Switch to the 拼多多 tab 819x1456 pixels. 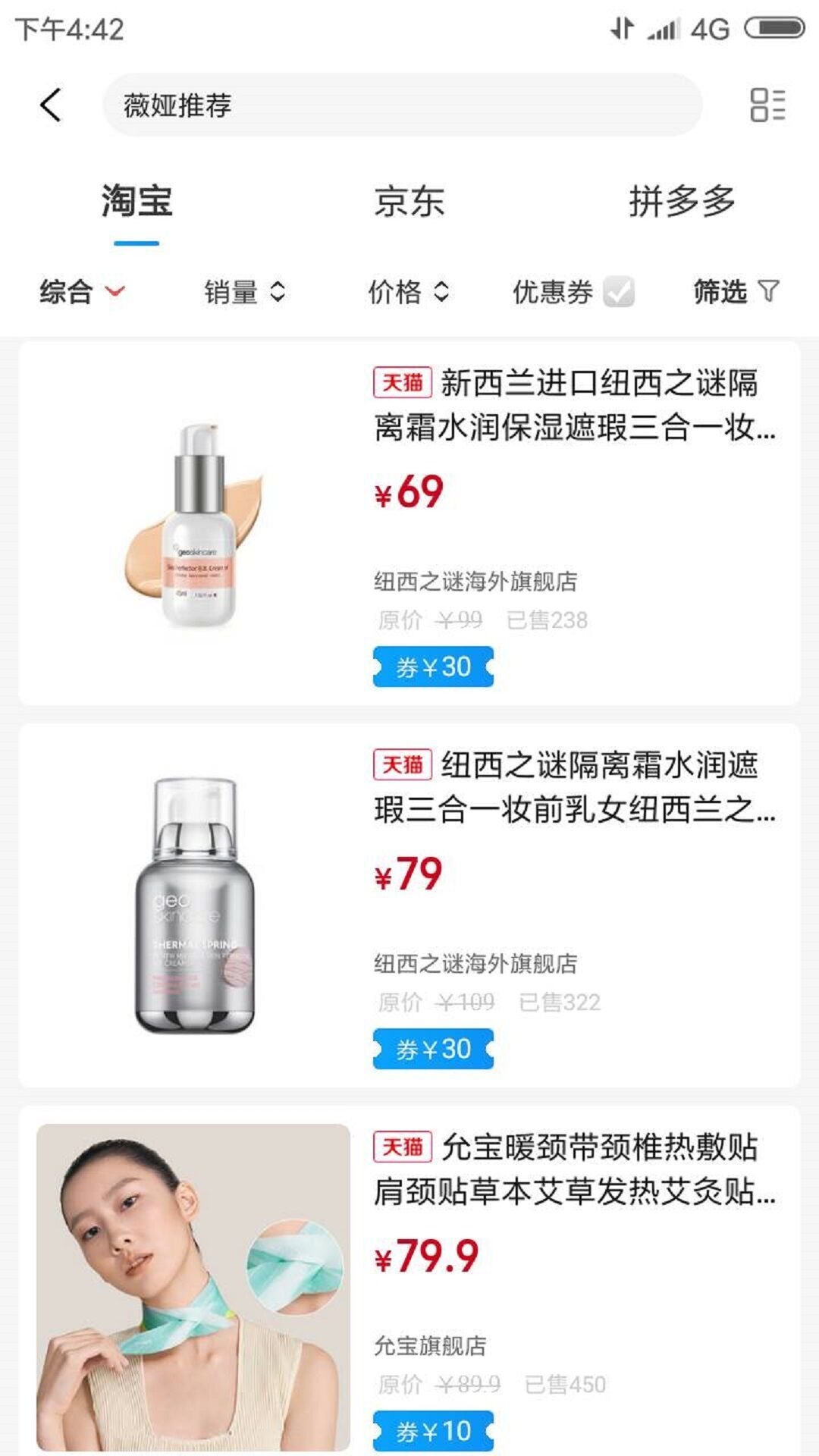(682, 202)
